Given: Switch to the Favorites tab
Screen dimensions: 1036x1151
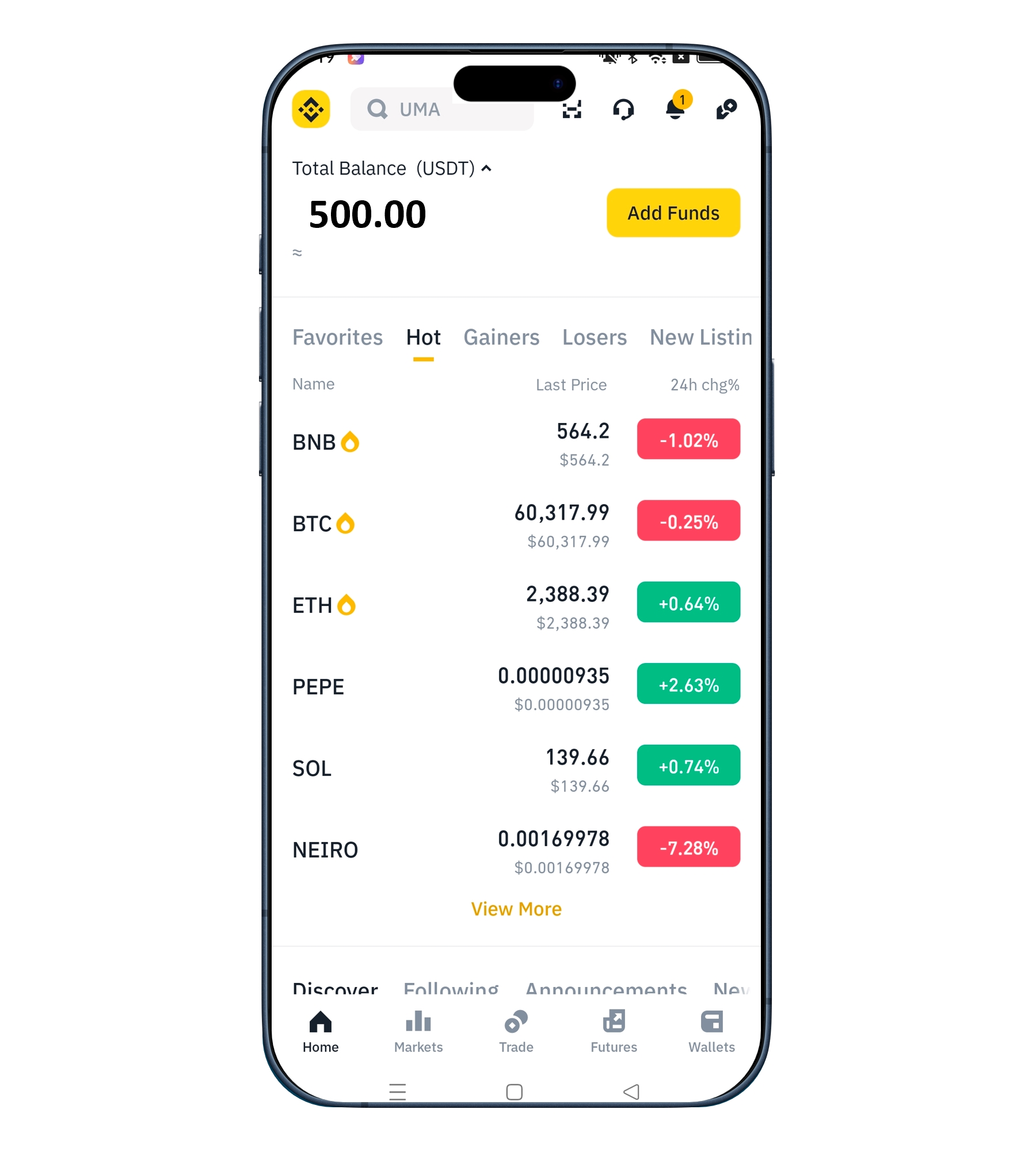Looking at the screenshot, I should pos(337,337).
